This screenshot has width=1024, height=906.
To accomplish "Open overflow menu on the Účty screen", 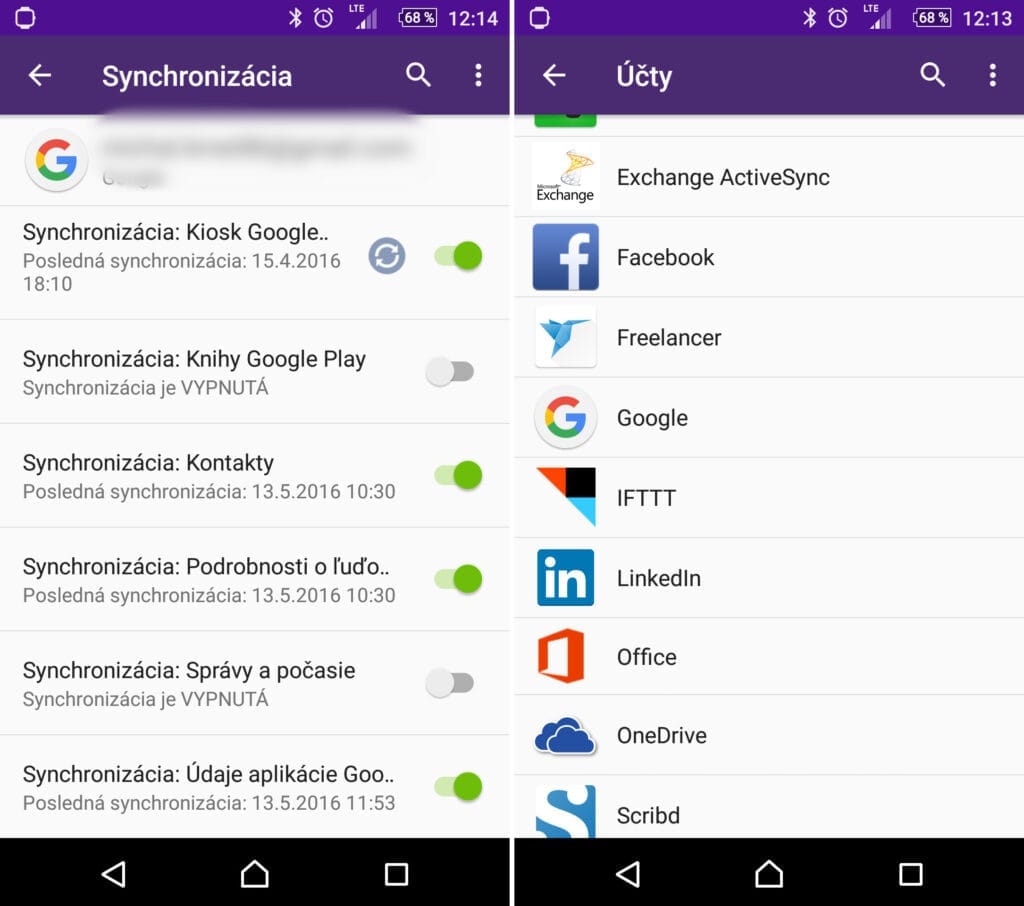I will coord(992,75).
